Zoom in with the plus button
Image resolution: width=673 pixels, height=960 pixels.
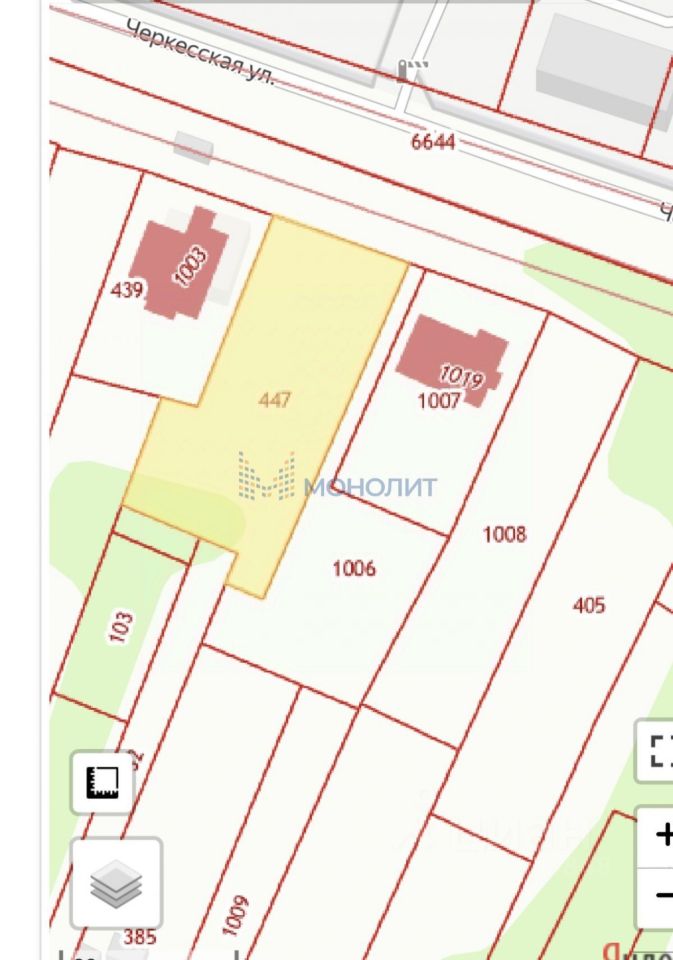(660, 834)
